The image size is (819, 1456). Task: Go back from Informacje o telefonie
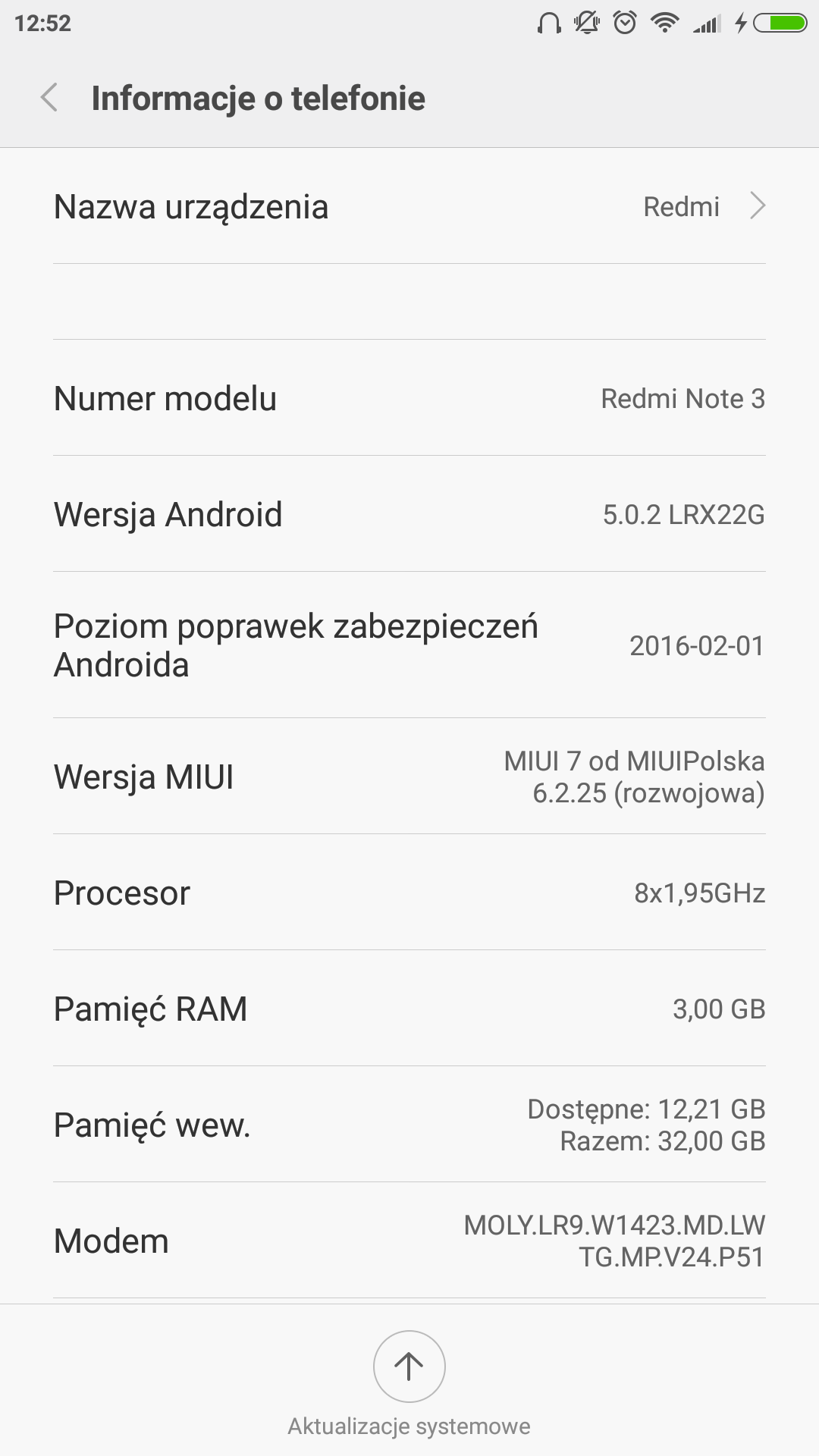tap(49, 98)
